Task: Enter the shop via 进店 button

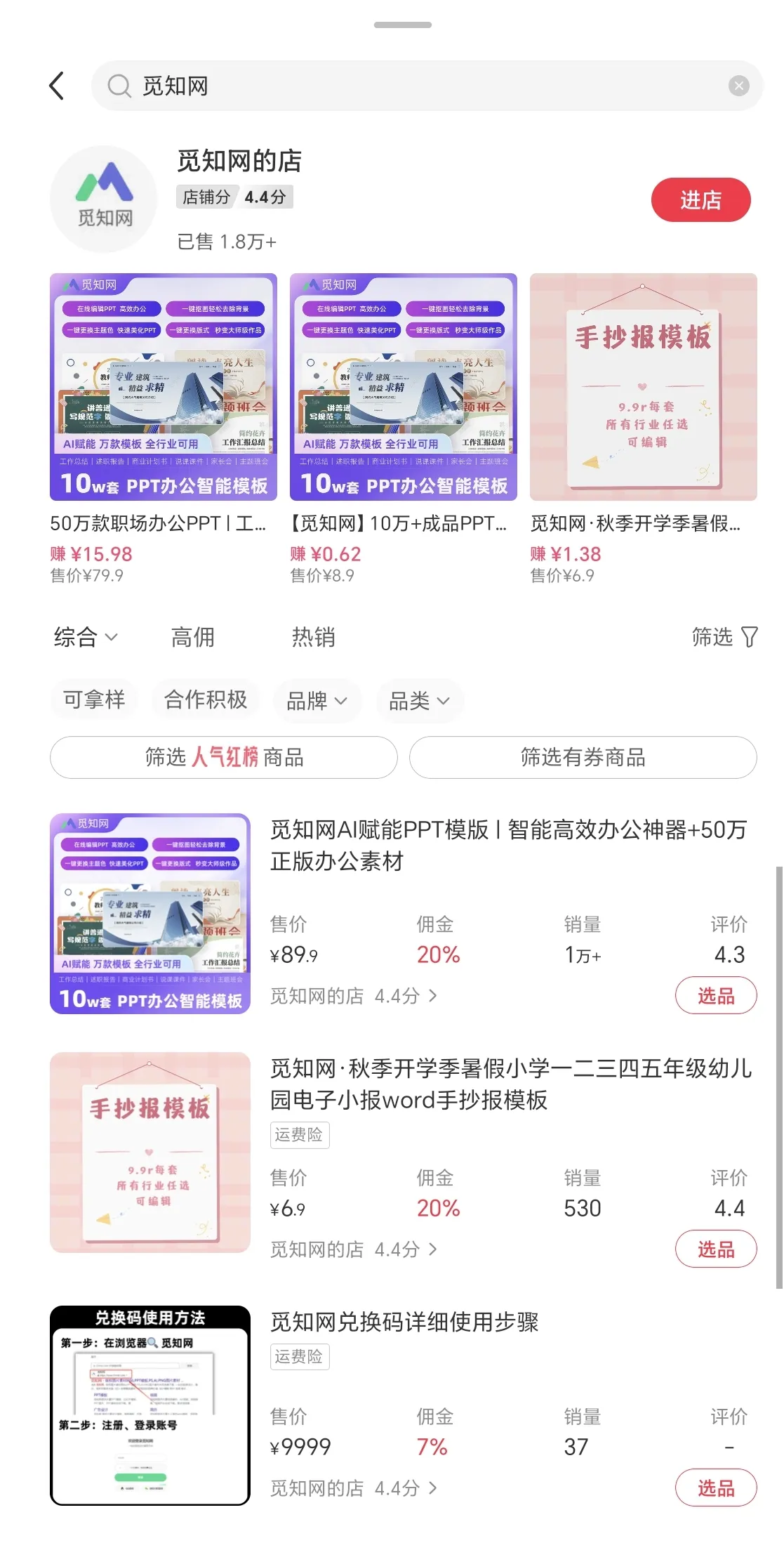Action: click(x=700, y=200)
